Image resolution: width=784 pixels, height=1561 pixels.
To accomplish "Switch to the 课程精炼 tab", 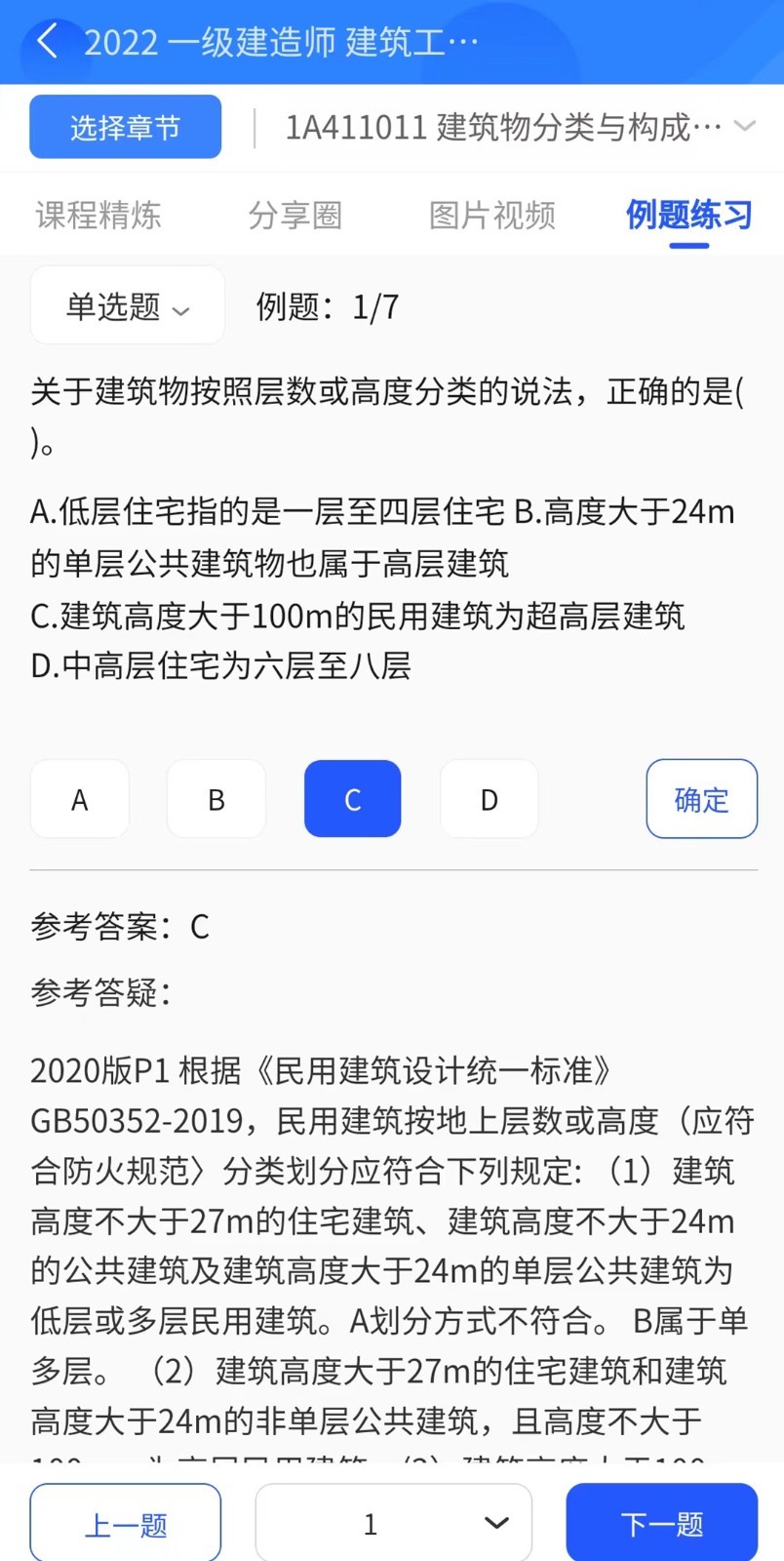I will 98,215.
